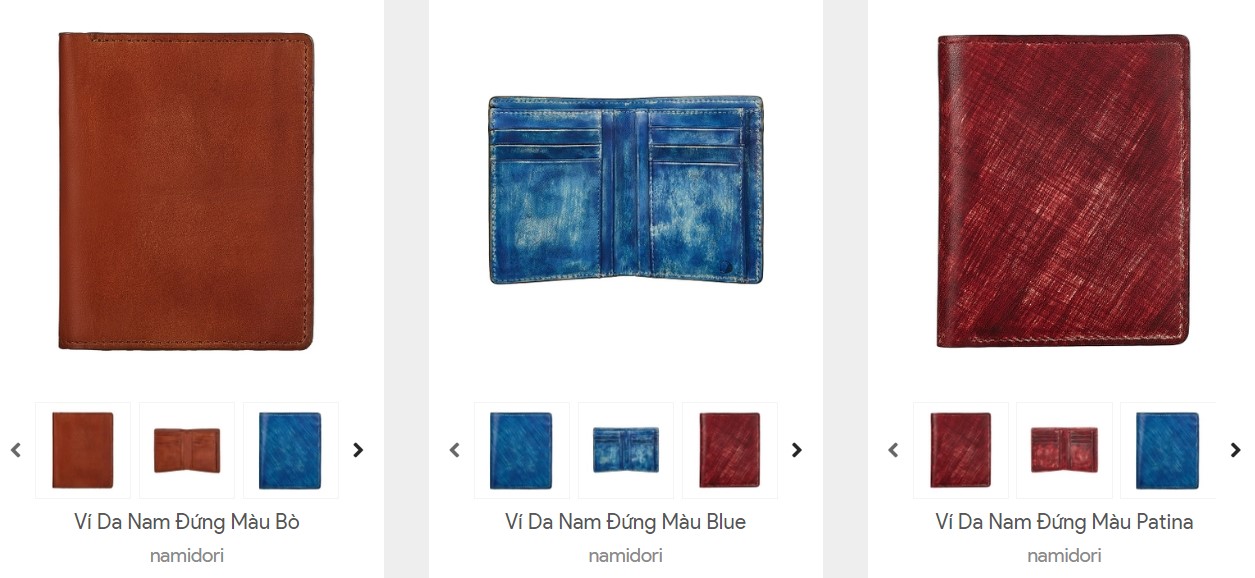Open namidori brand under Màu Blue
This screenshot has width=1255, height=578.
625,556
